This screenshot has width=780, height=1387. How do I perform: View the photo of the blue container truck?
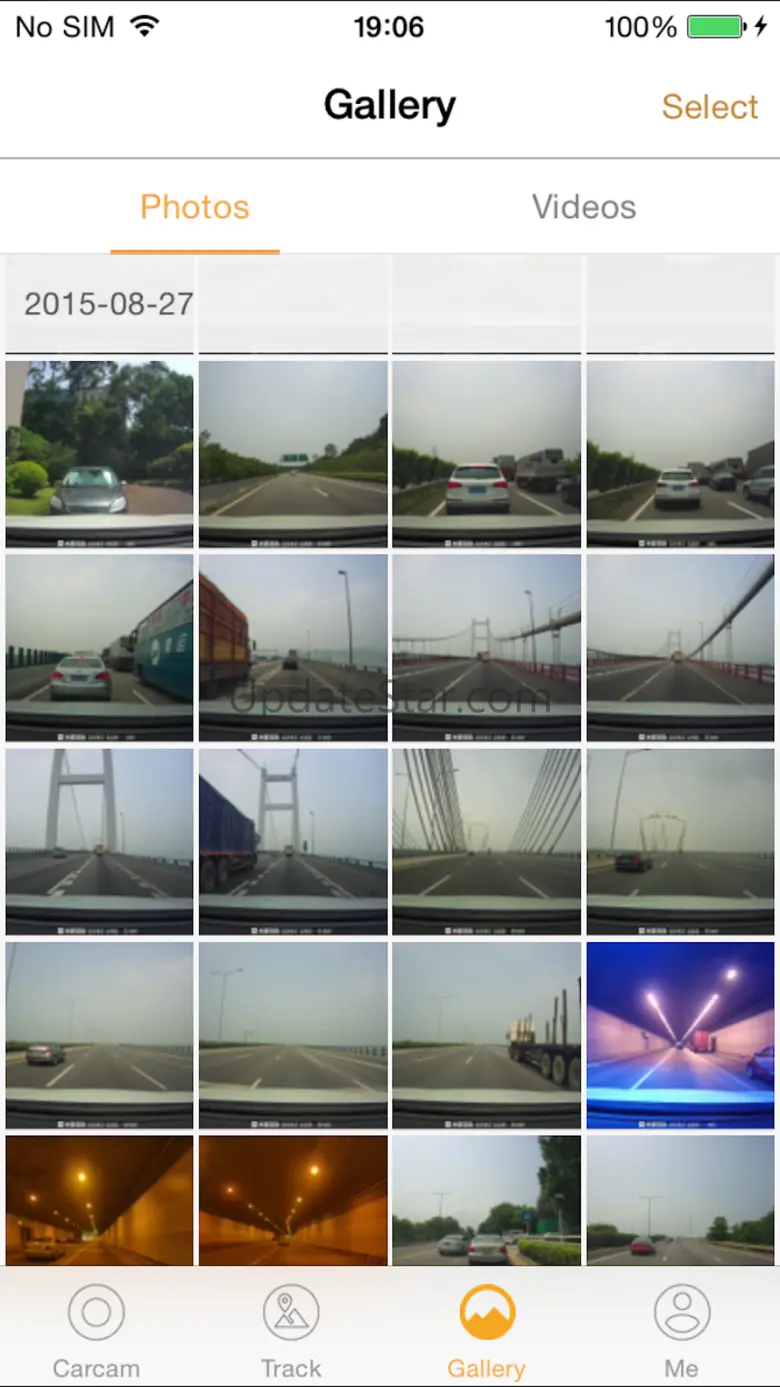(293, 842)
